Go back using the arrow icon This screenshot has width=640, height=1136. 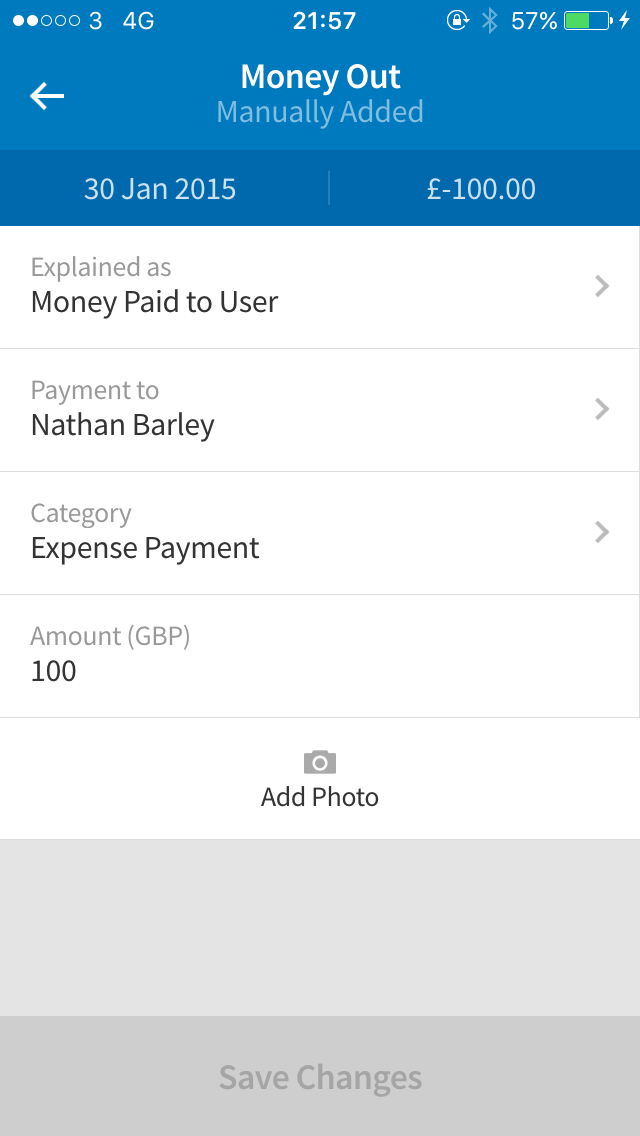[x=47, y=96]
